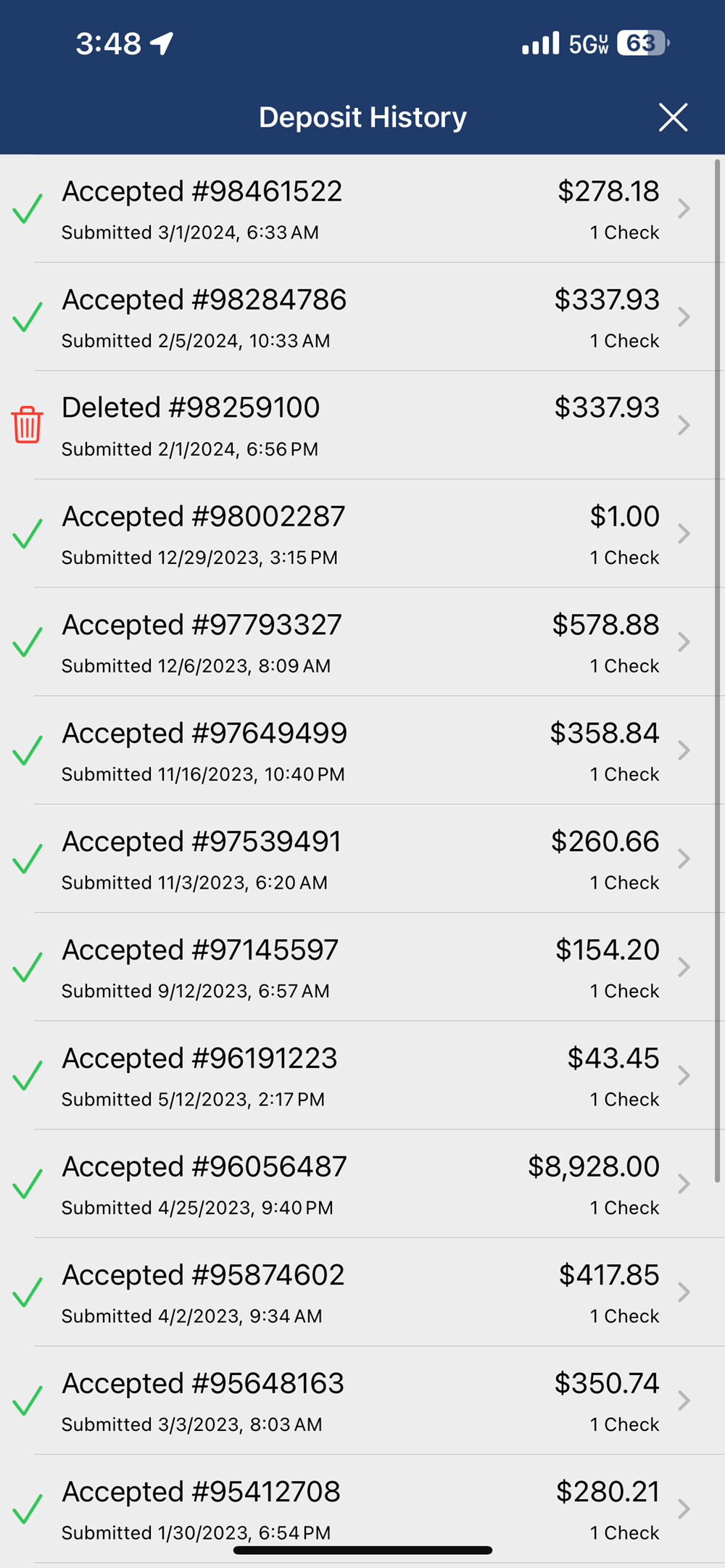The width and height of the screenshot is (725, 1568).
Task: Expand the $43.45 deposit entry
Action: pyautogui.click(x=684, y=1076)
